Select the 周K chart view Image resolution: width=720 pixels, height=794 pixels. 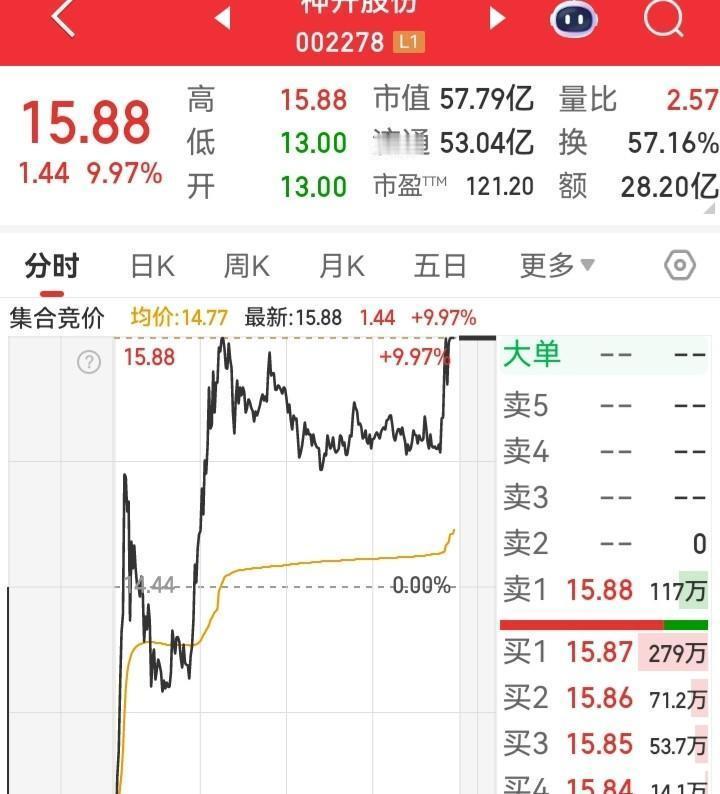tap(246, 265)
